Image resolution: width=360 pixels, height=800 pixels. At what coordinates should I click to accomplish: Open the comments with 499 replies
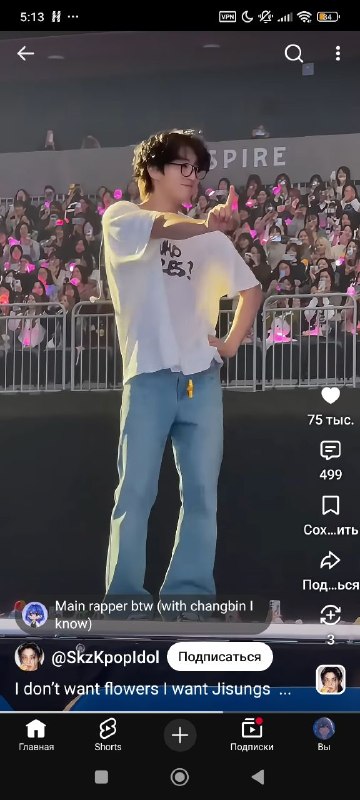[x=330, y=451]
